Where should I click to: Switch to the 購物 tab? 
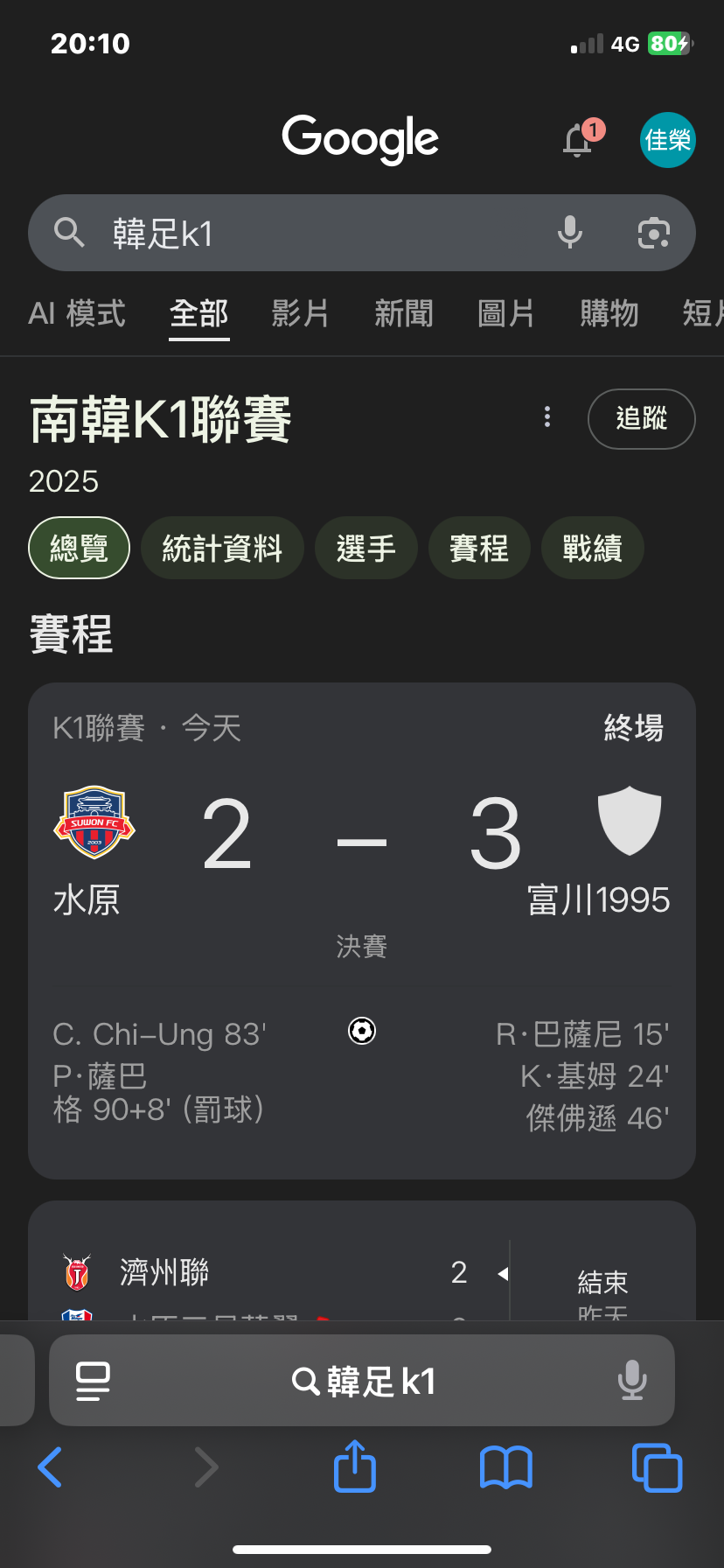coord(609,313)
